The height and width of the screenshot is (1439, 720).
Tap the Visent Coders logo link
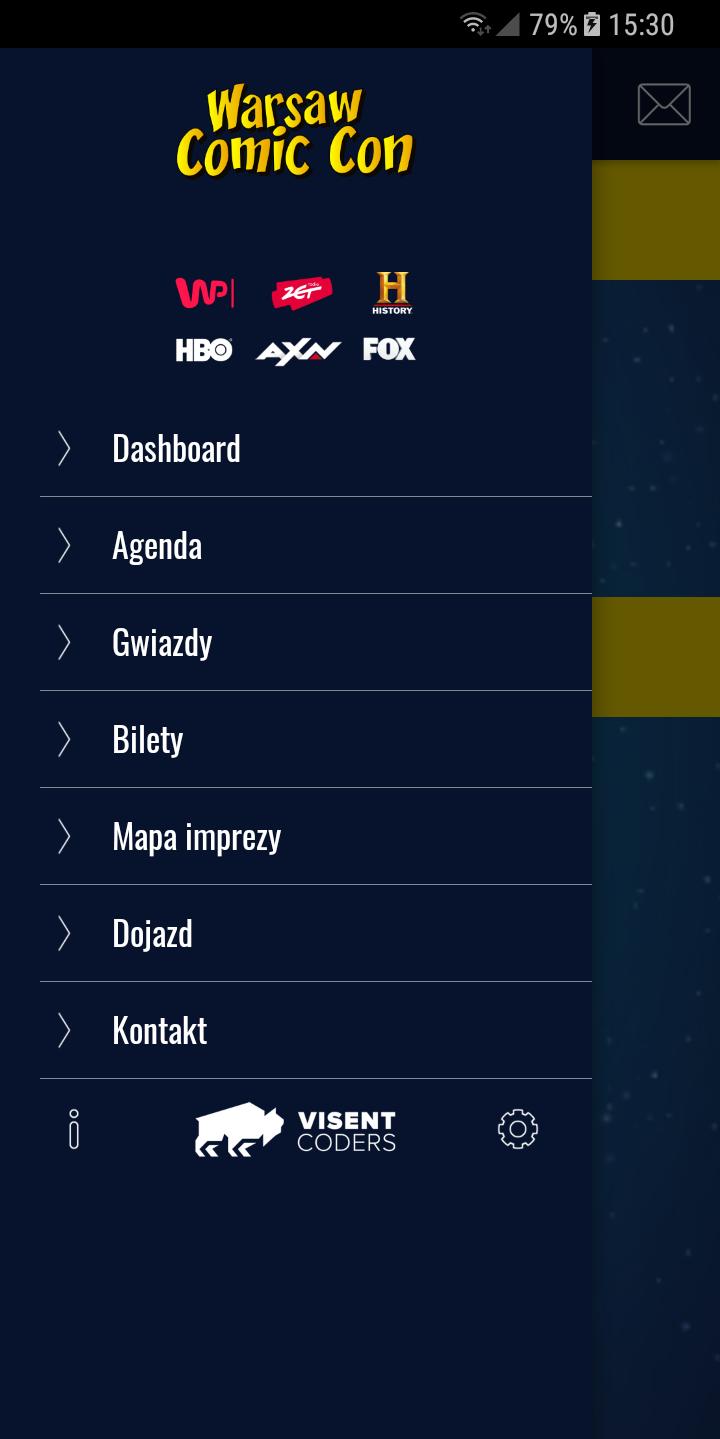coord(295,1130)
